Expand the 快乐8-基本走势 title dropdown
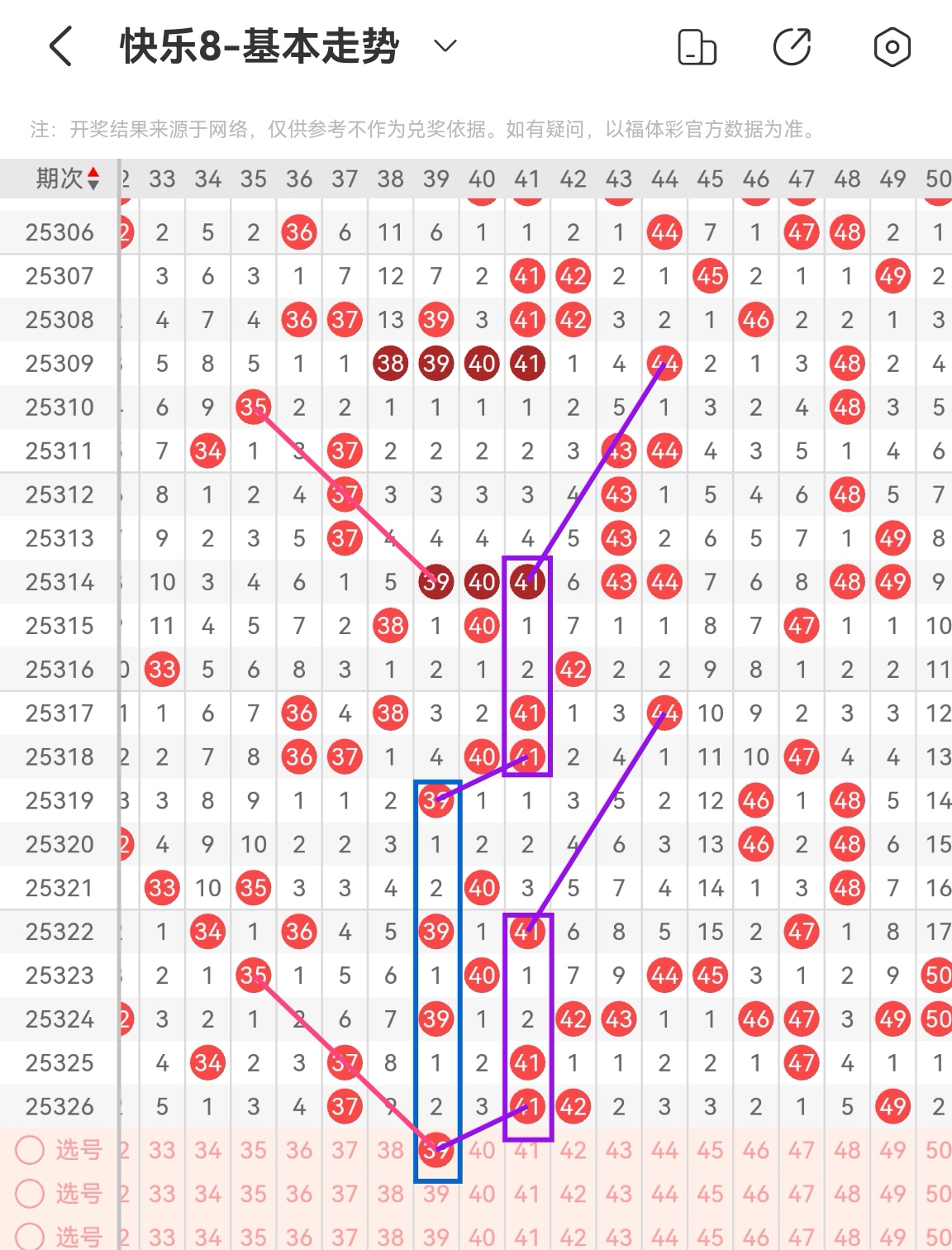Viewport: 952px width, 1250px height. 445,45
